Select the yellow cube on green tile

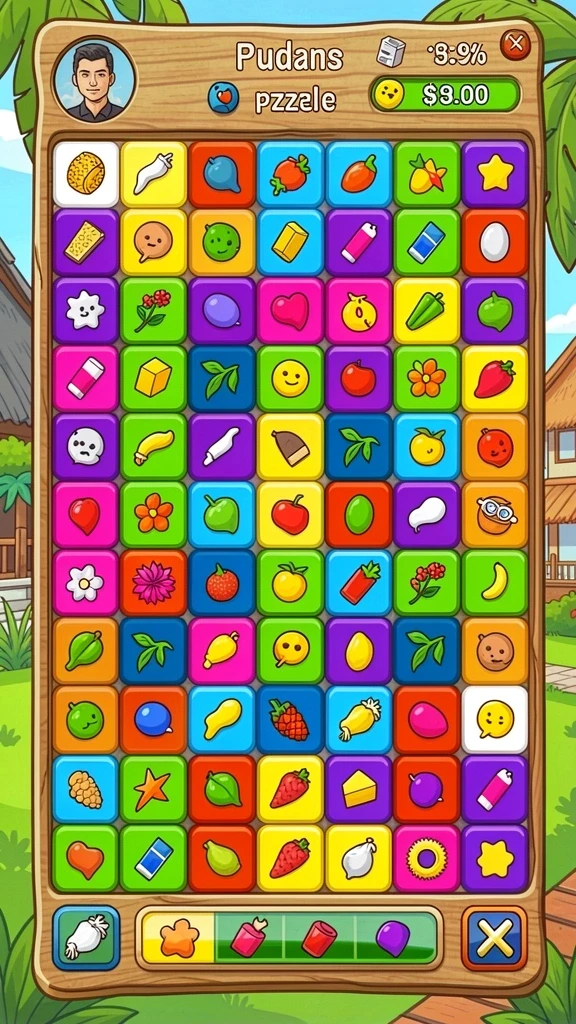[154, 378]
